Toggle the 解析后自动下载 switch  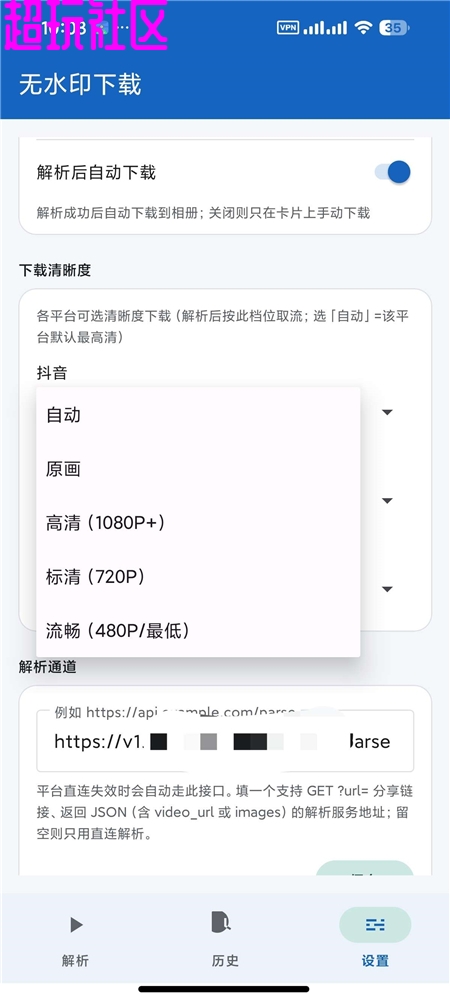[x=393, y=172]
